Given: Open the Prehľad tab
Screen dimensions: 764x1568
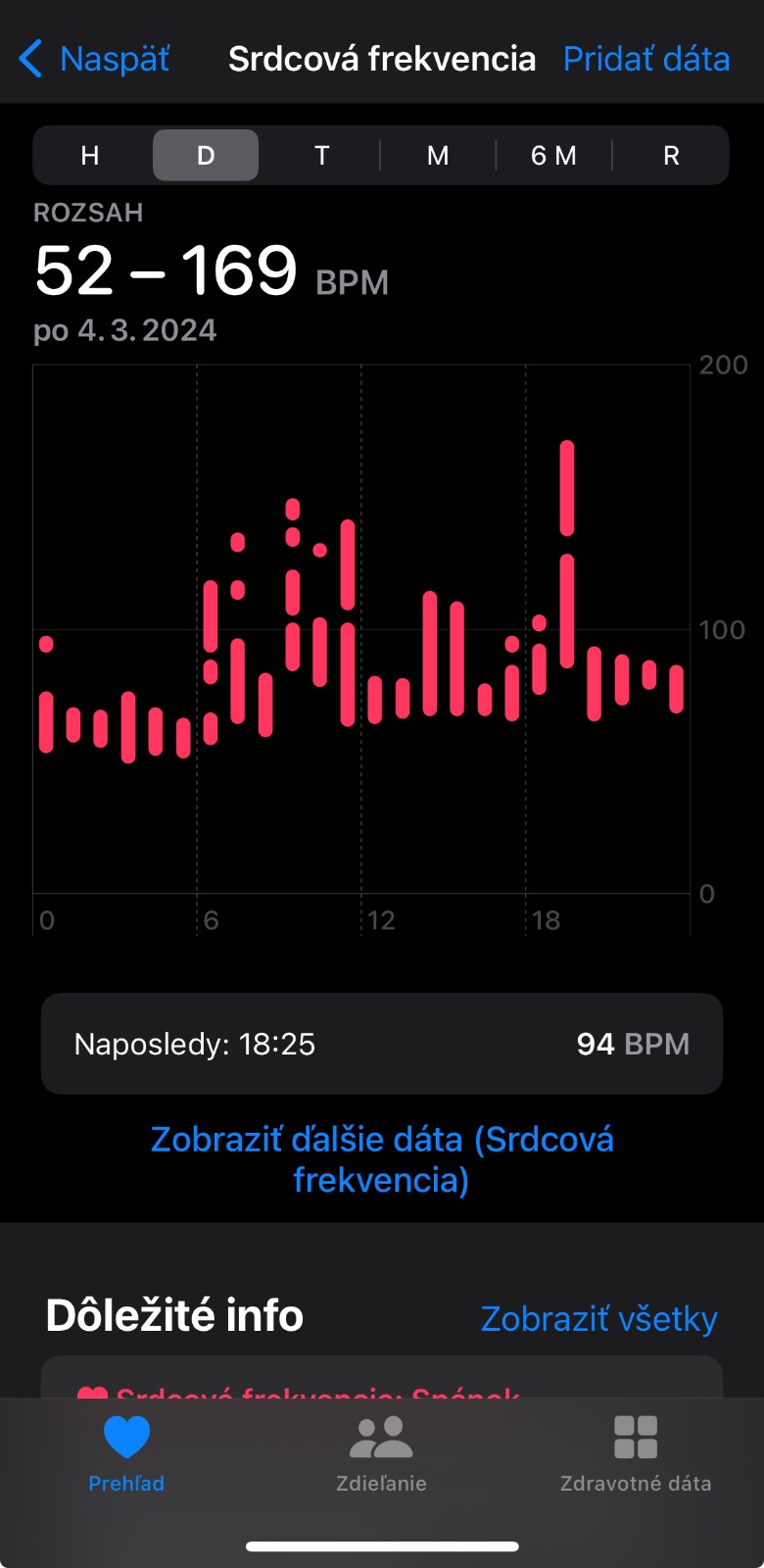Looking at the screenshot, I should 126,1454.
